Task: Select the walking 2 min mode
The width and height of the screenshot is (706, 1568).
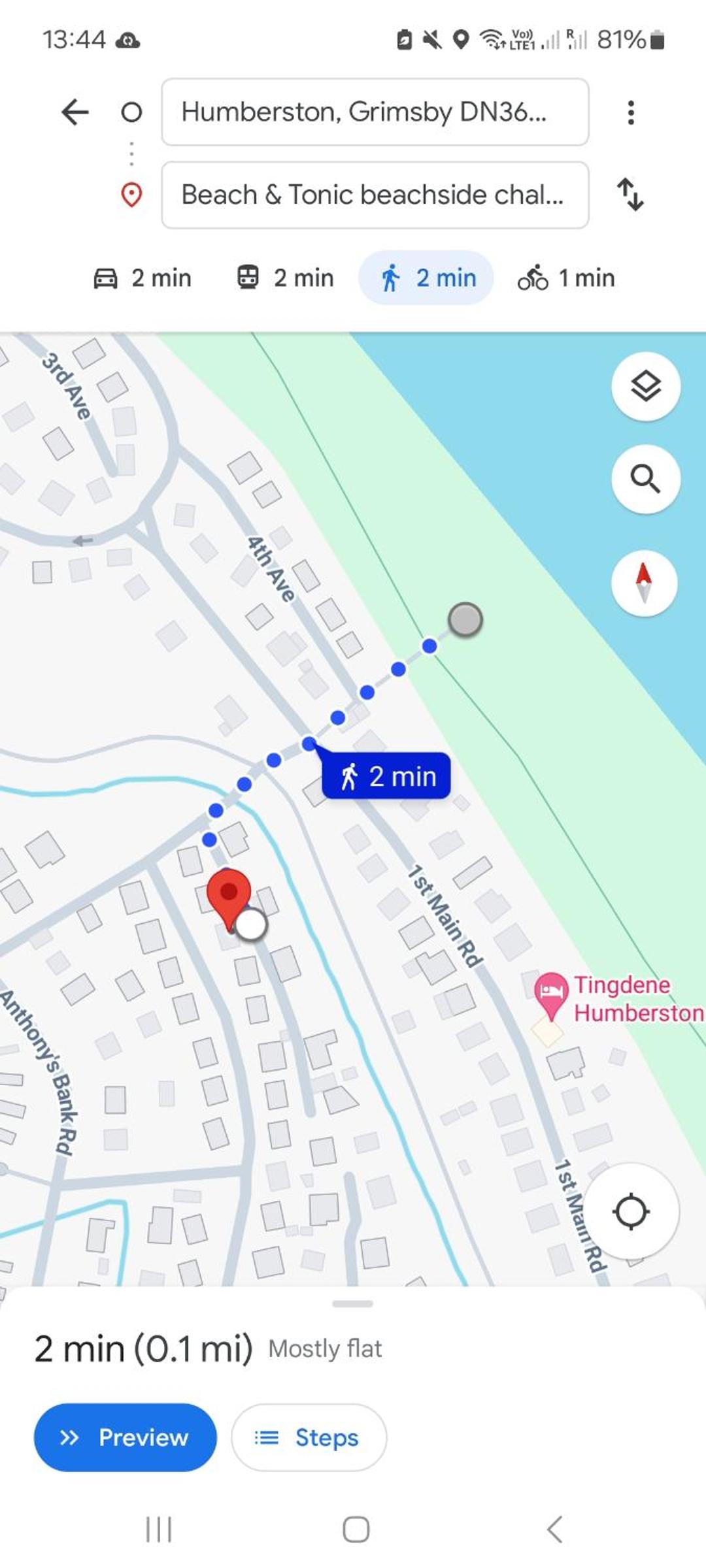Action: 426,278
